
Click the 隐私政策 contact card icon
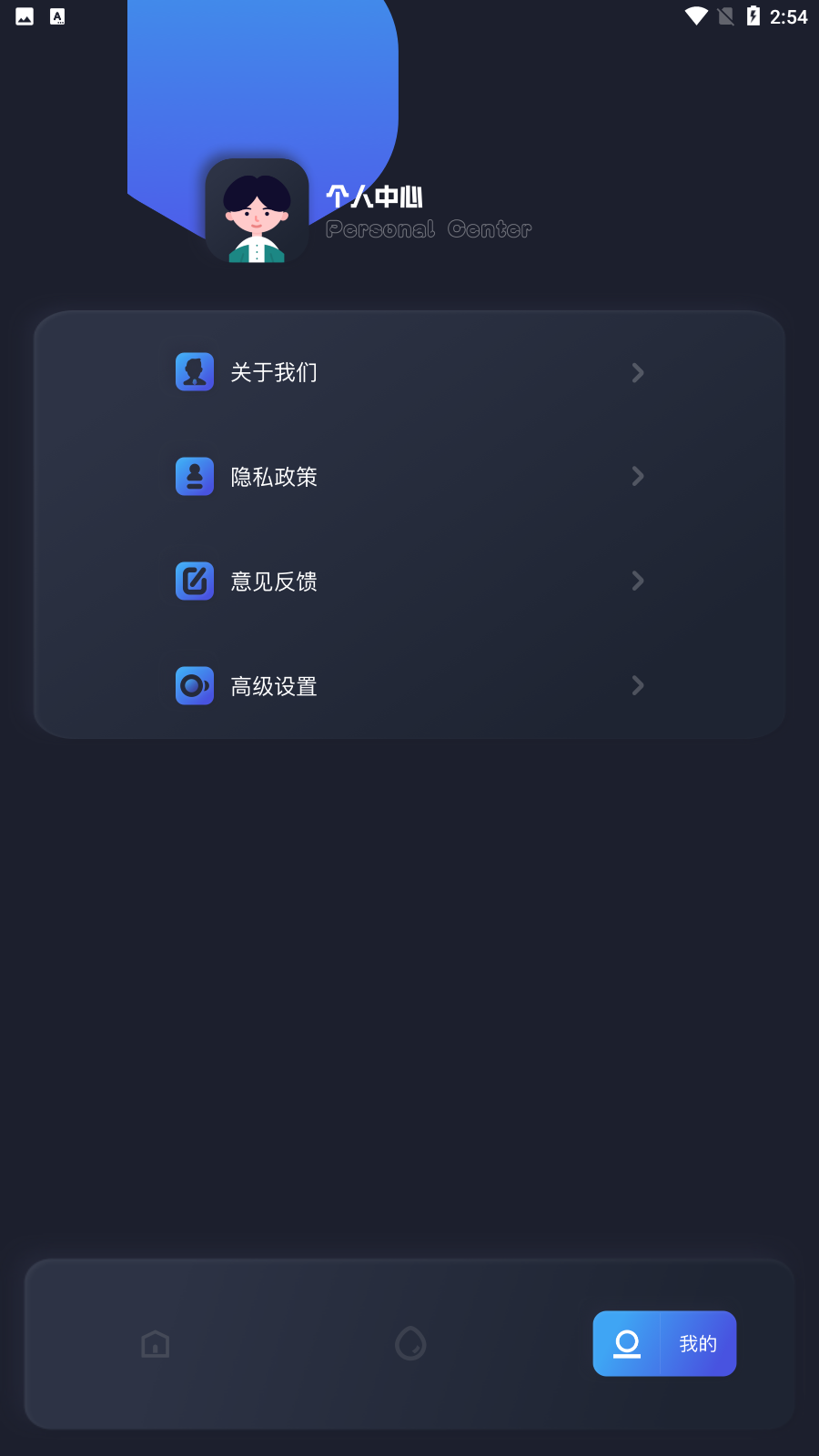click(x=194, y=476)
